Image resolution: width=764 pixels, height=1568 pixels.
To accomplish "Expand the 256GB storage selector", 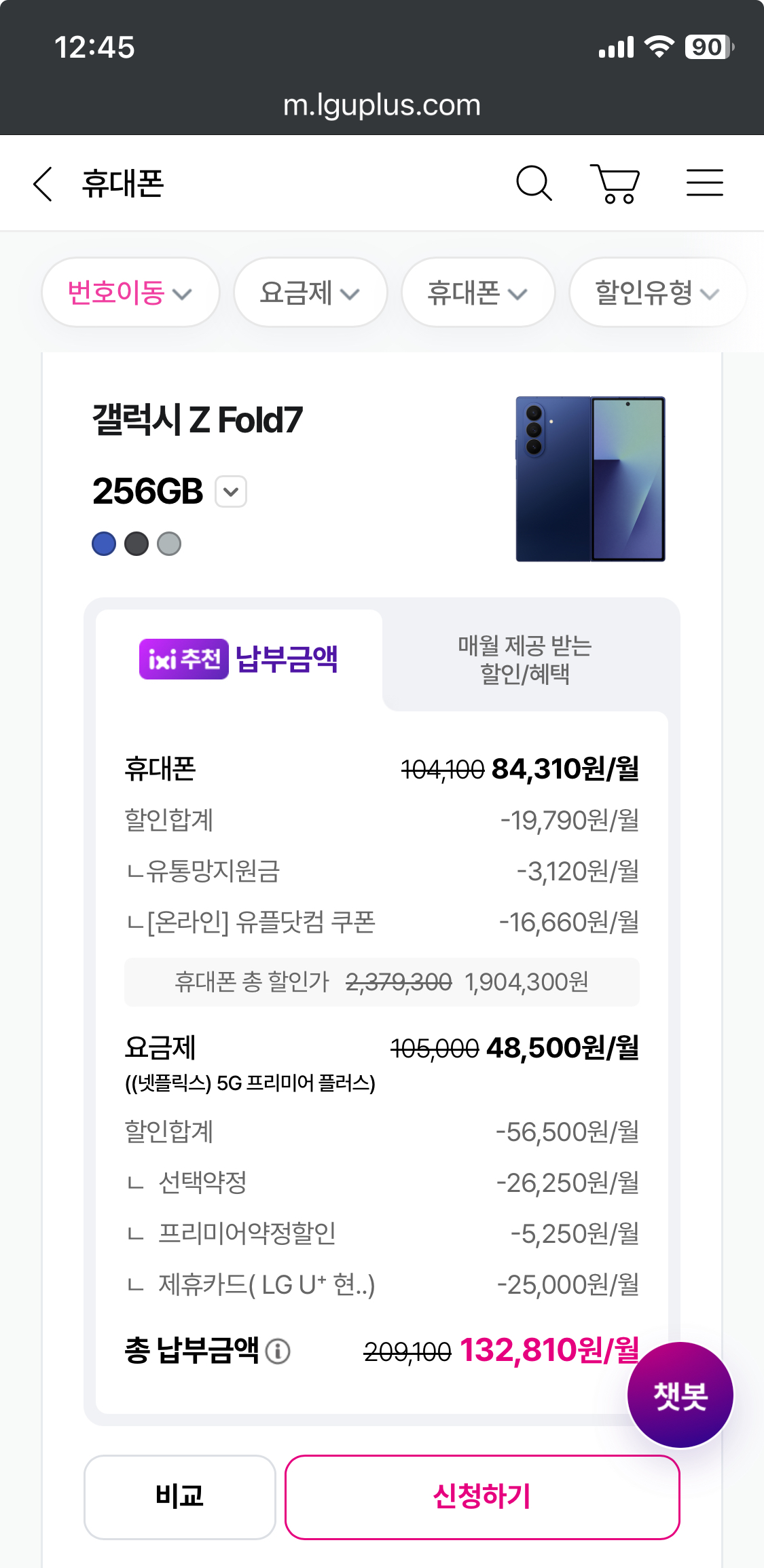I will pos(230,490).
